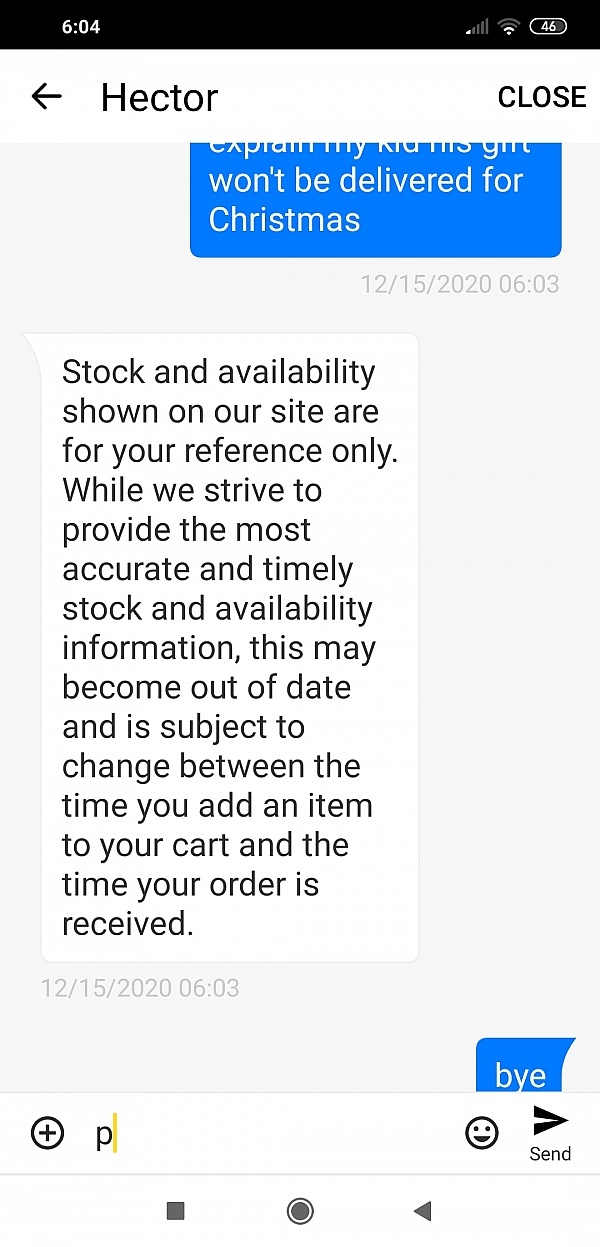Tap the system home button
The width and height of the screenshot is (600, 1247).
[x=300, y=1211]
